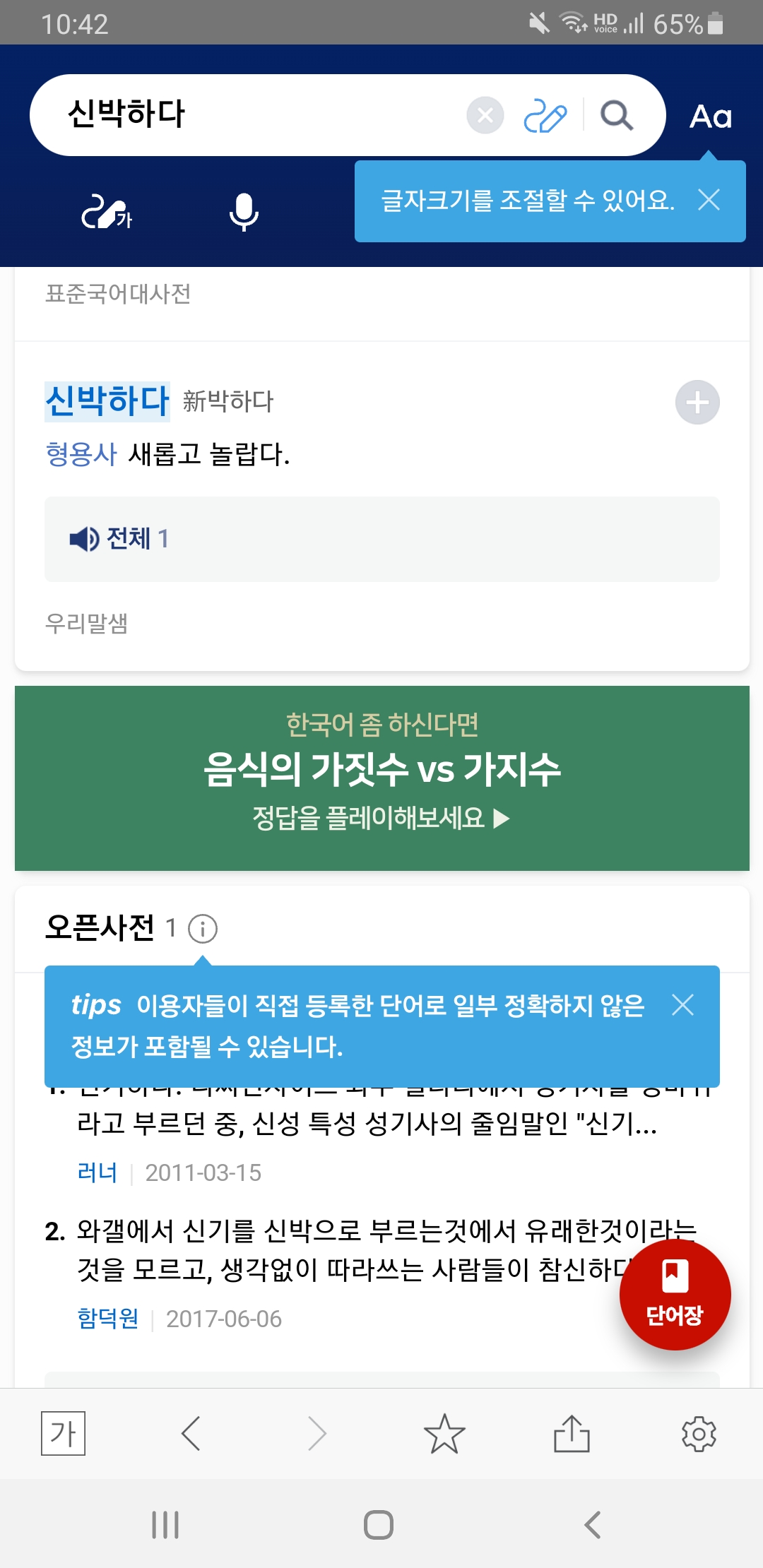Open contributor 러너's profile link
The width and height of the screenshot is (763, 1568).
tap(97, 1172)
